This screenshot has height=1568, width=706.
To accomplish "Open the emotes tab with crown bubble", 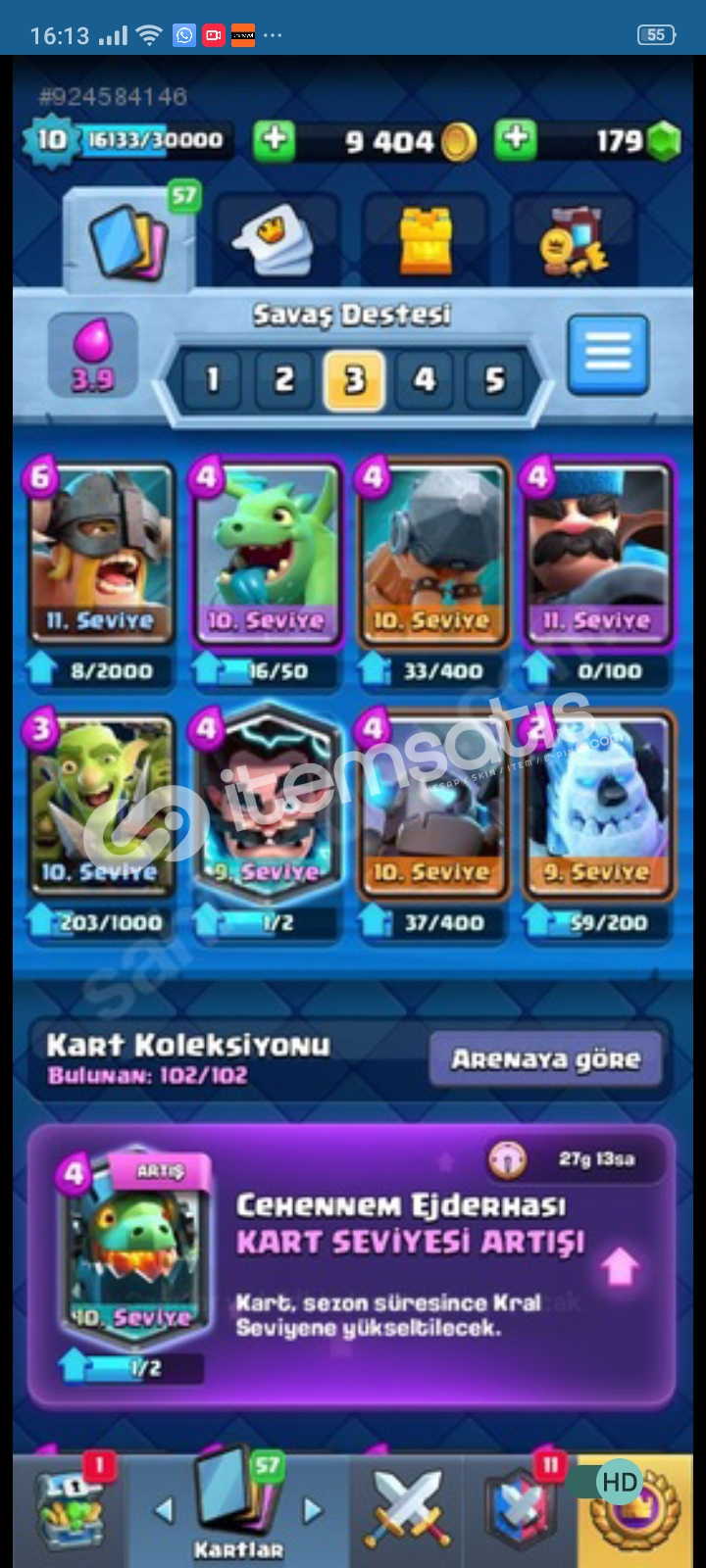I will 276,240.
